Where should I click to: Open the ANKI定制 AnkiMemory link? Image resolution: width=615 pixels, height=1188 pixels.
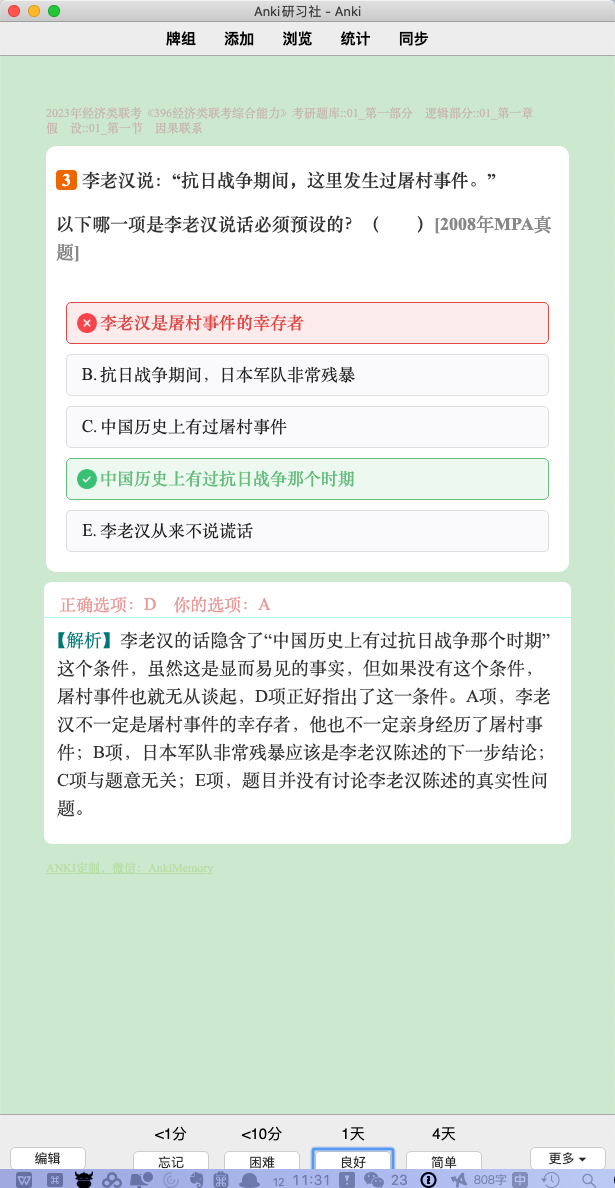coord(130,868)
